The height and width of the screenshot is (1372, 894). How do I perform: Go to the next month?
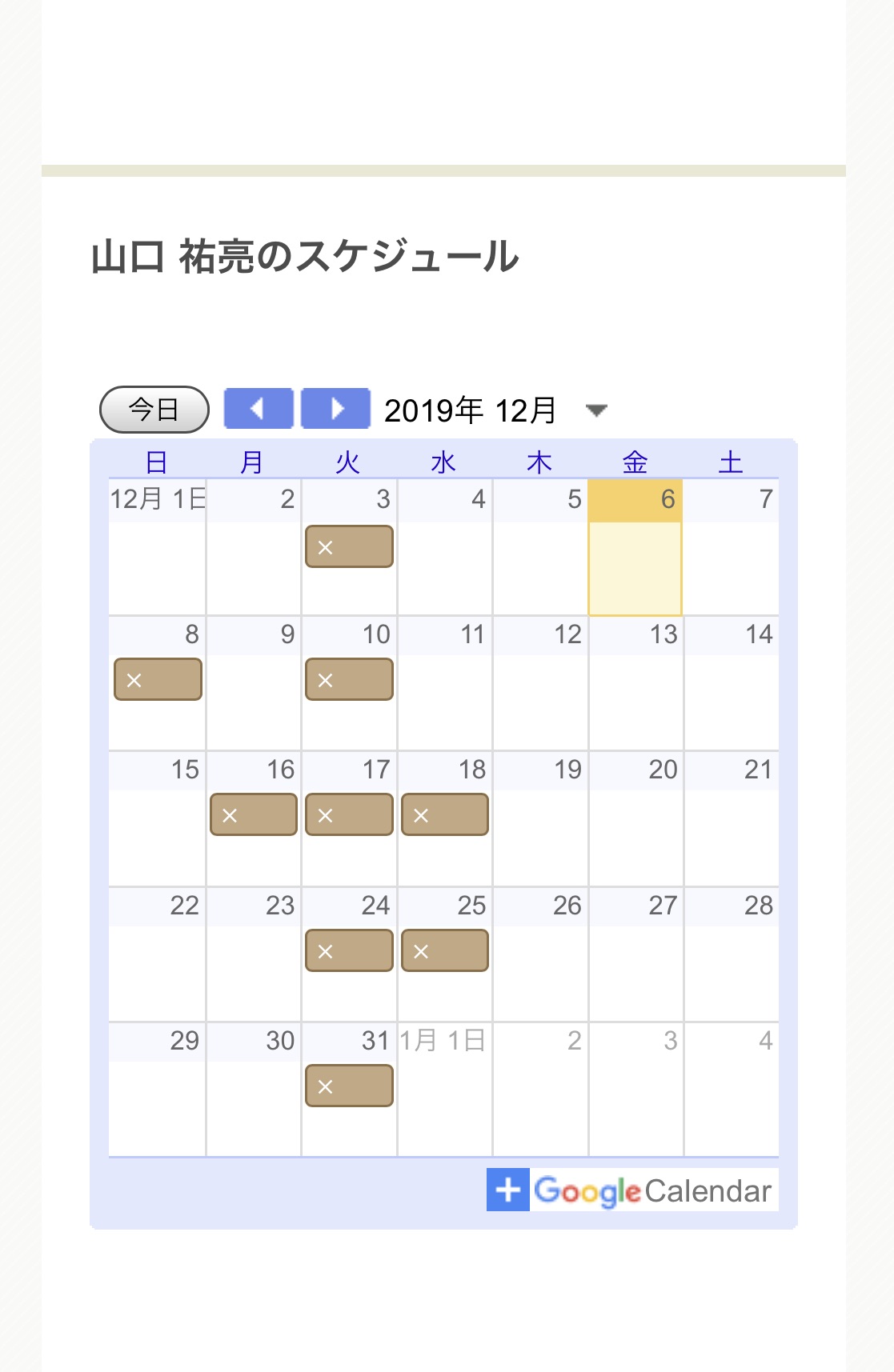(335, 409)
